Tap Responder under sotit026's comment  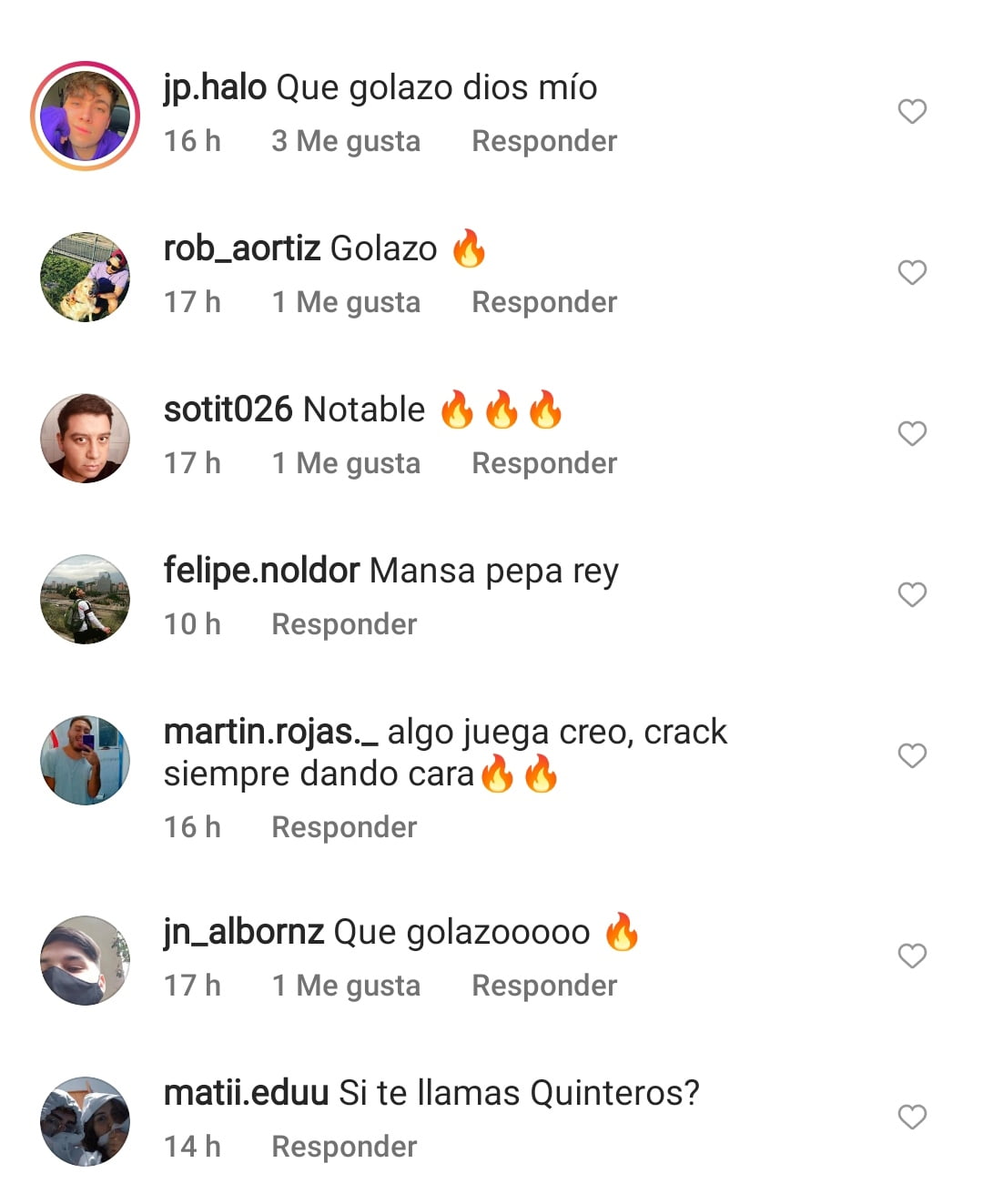pyautogui.click(x=543, y=463)
